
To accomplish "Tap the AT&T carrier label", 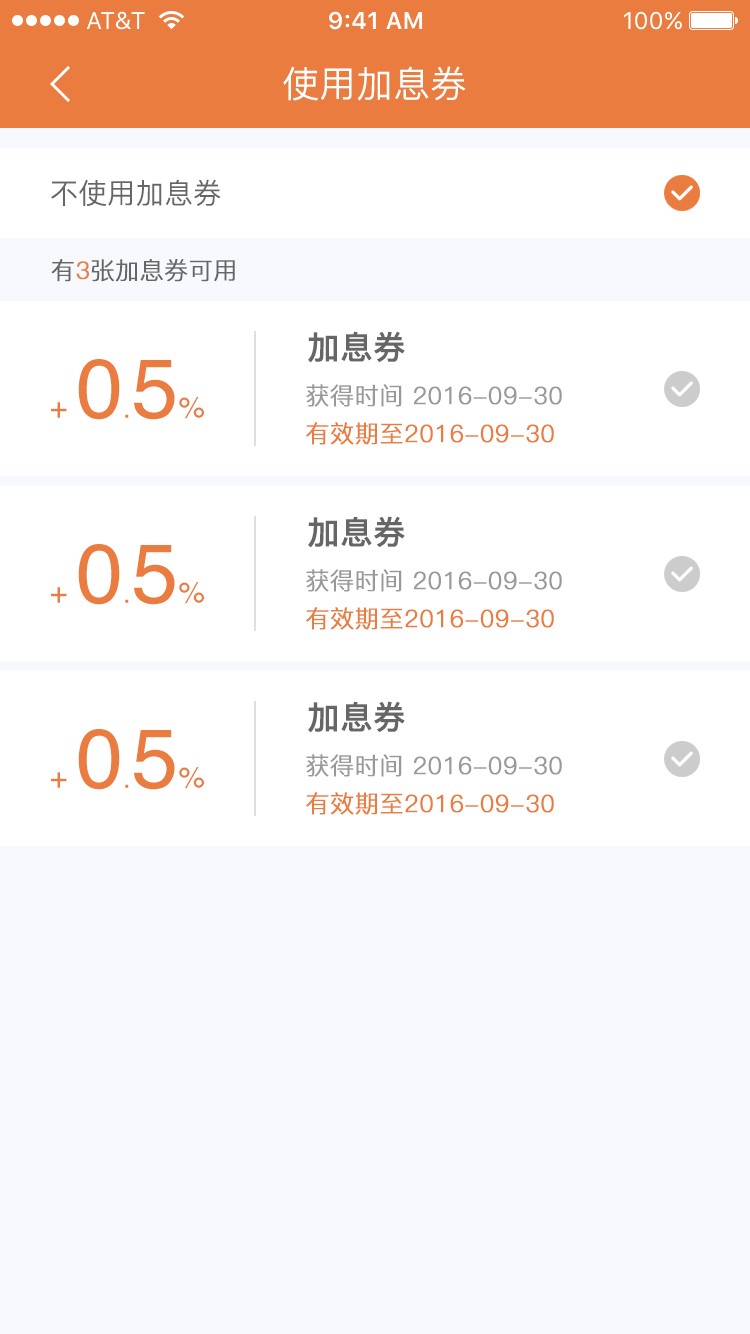I will click(117, 18).
